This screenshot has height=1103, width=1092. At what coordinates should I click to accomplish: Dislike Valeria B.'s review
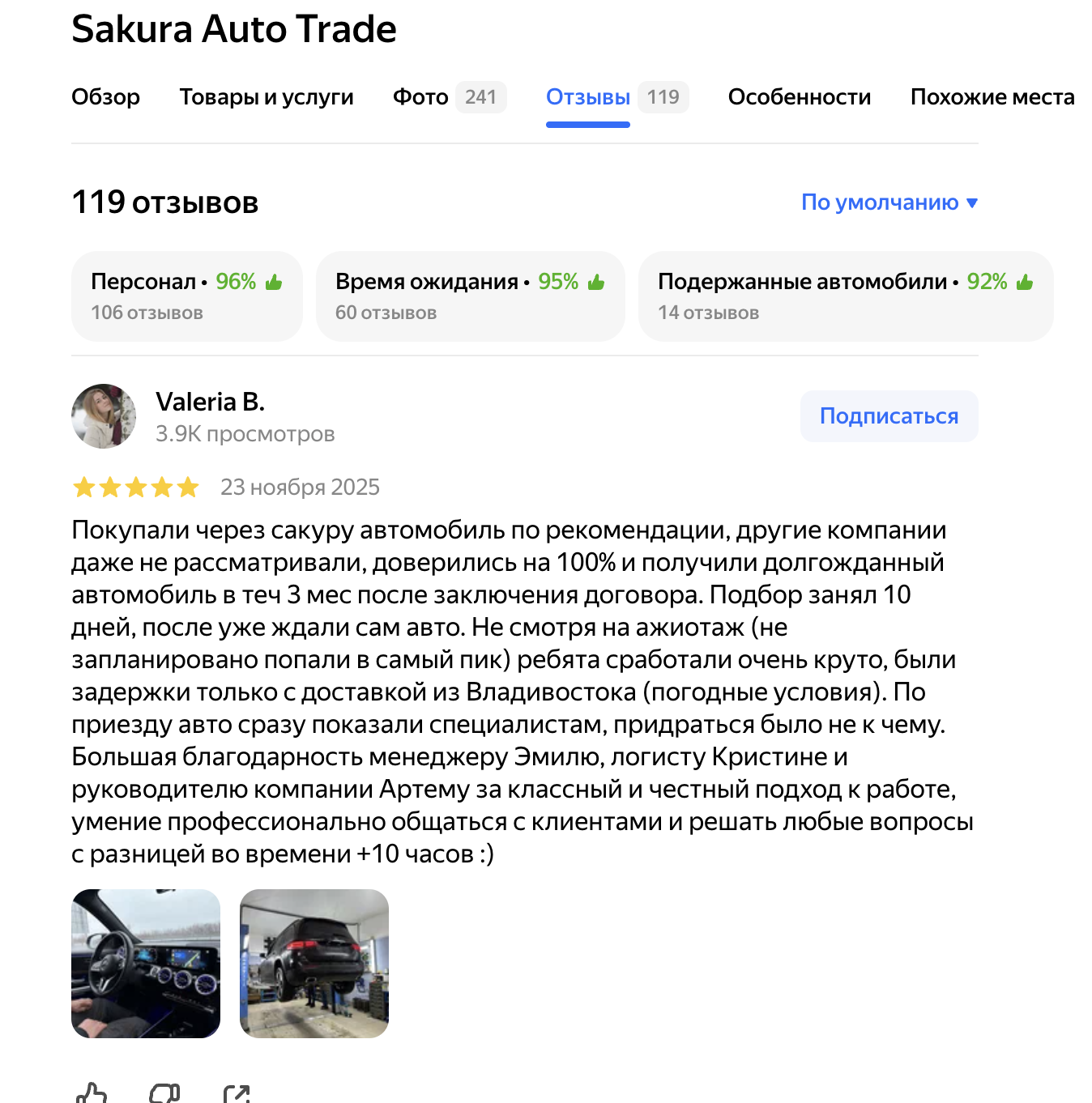(164, 1093)
